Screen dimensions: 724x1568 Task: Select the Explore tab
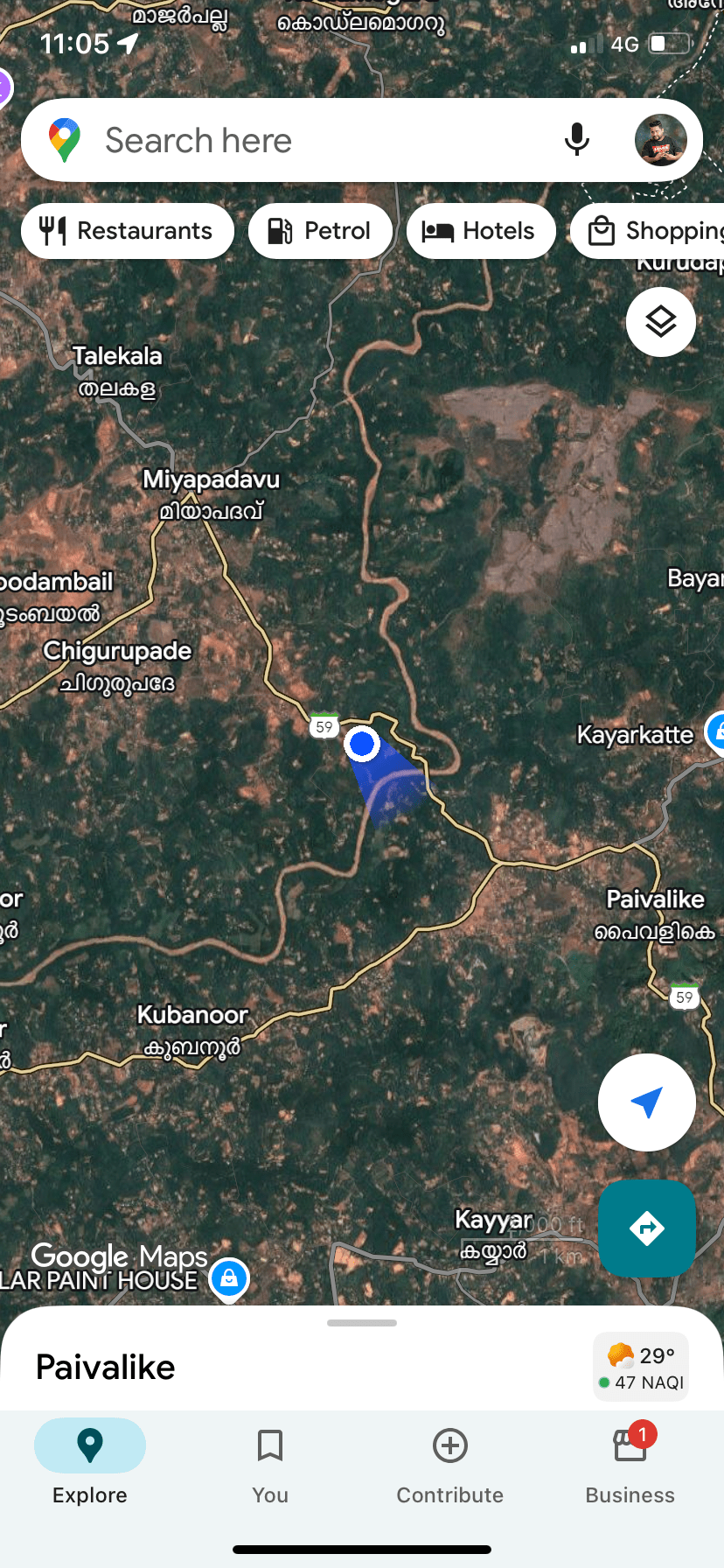tap(90, 1463)
